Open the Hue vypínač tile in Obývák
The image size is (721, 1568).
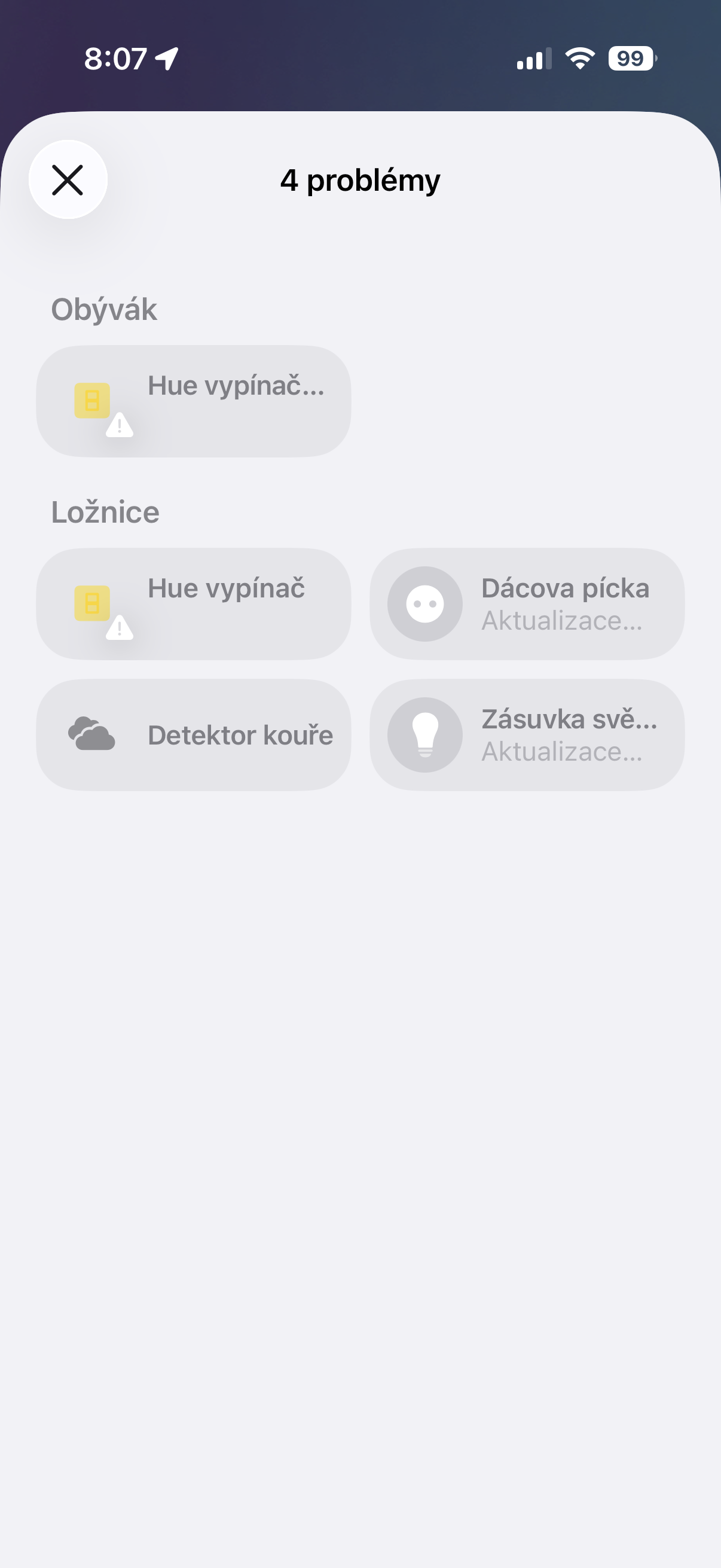click(x=194, y=401)
